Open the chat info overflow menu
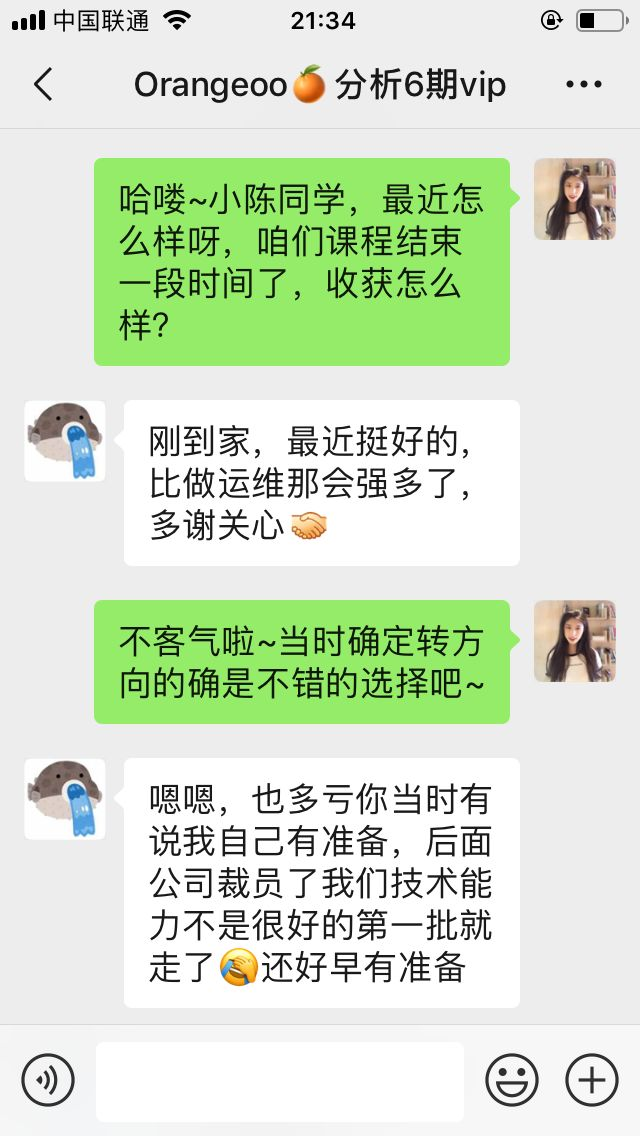The image size is (640, 1136). pos(584,85)
